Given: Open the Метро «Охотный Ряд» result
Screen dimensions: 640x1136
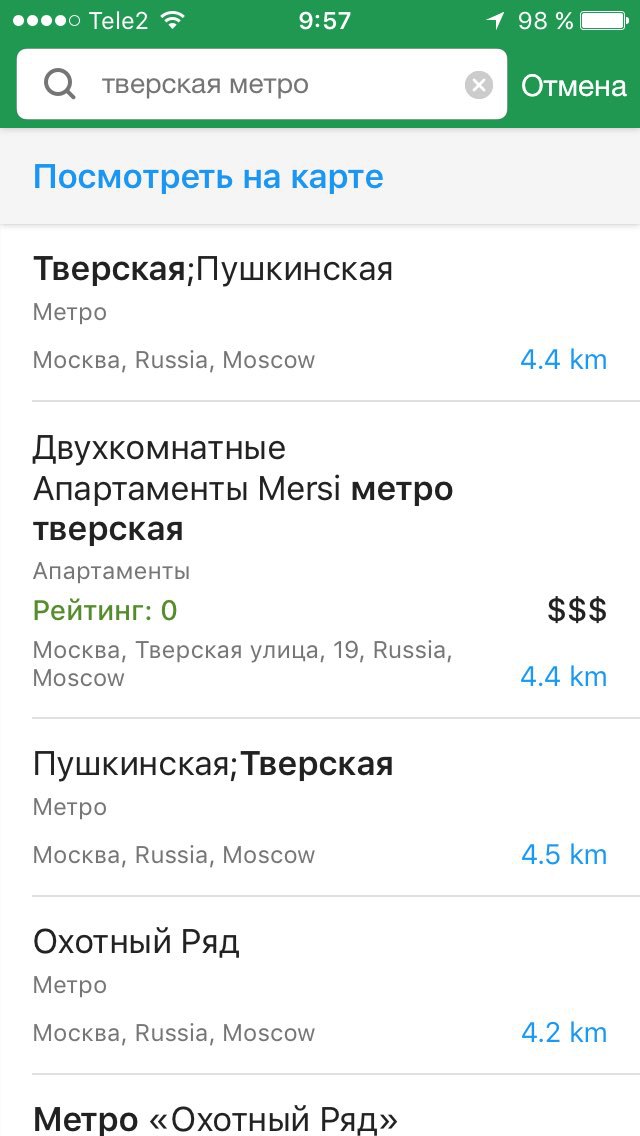Looking at the screenshot, I should click(x=320, y=1106).
